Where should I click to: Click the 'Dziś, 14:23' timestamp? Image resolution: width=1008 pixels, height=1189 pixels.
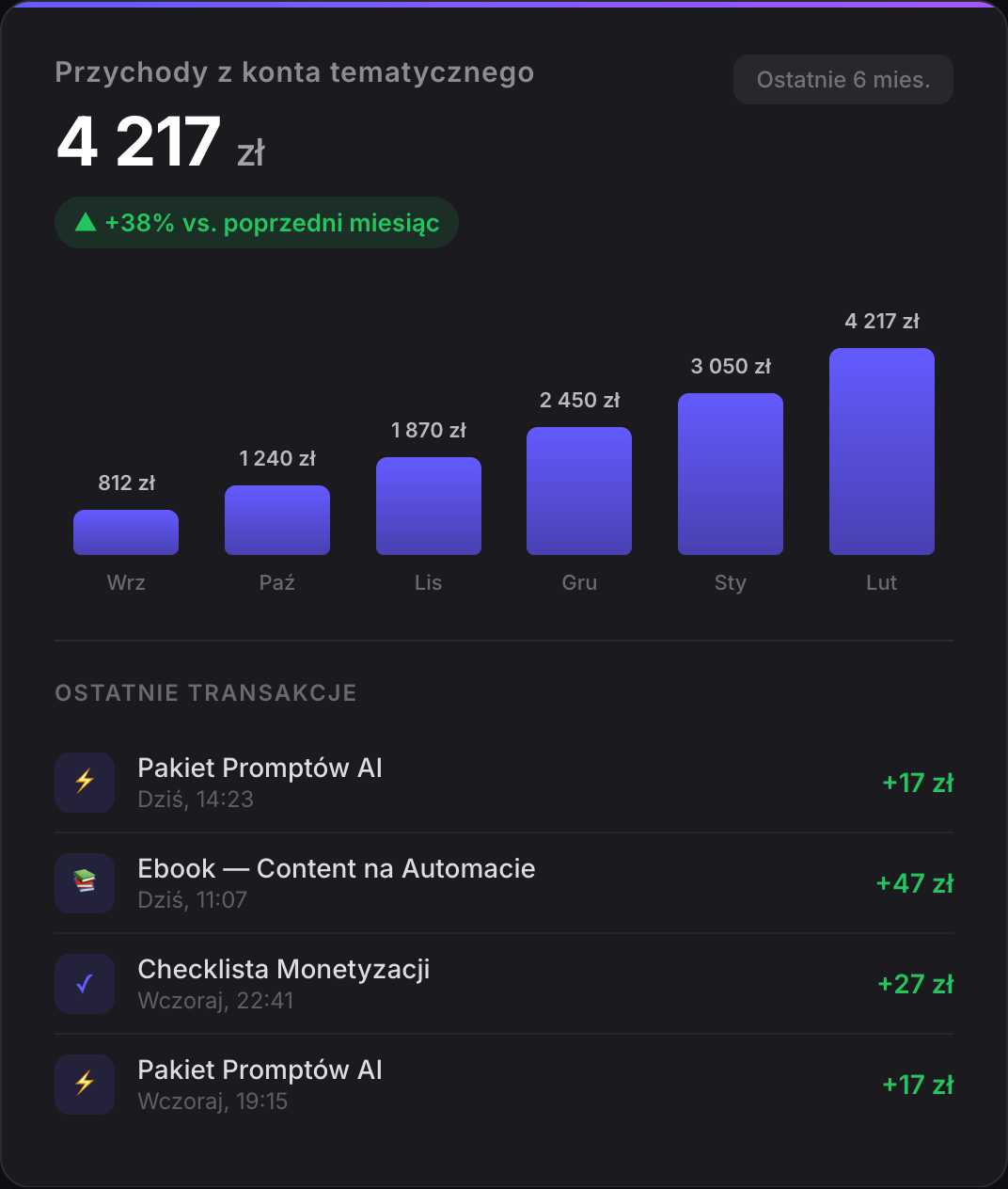[x=196, y=799]
